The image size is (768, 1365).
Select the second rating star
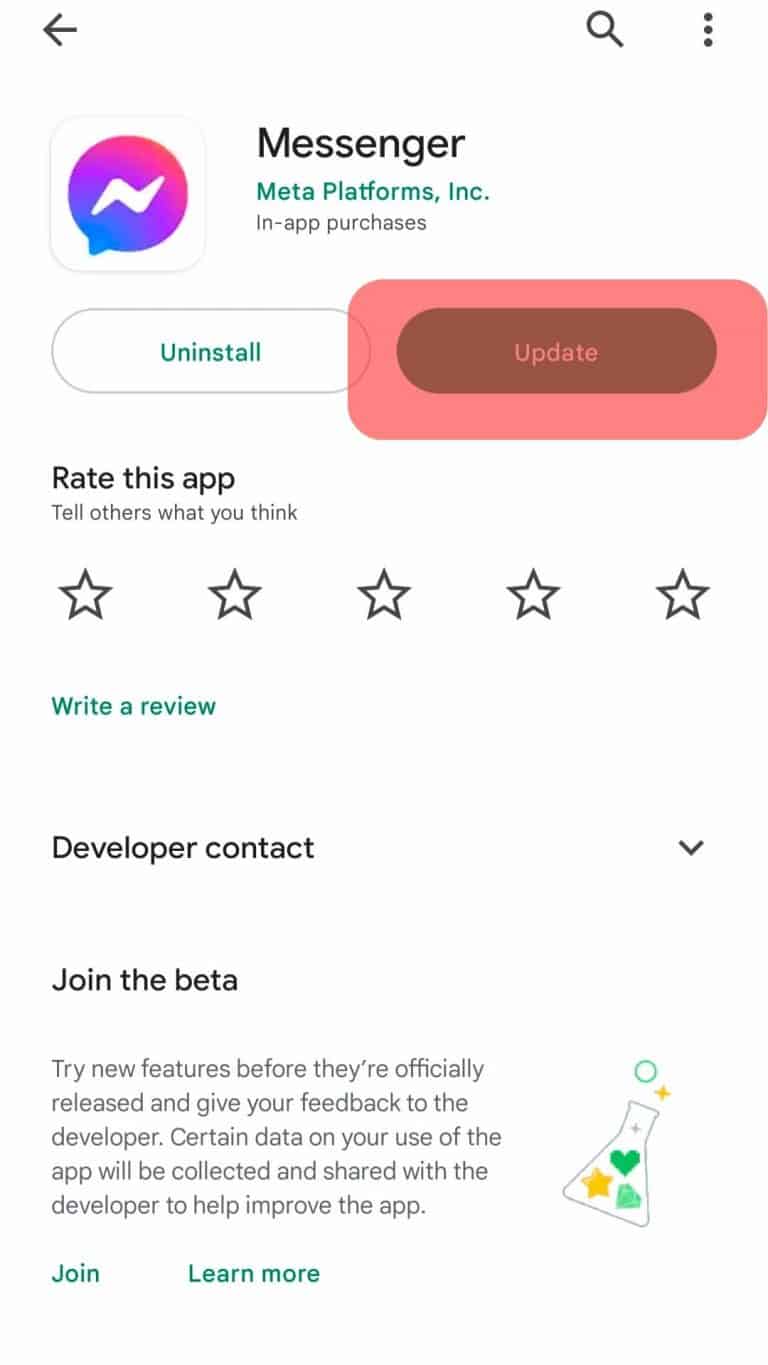point(234,594)
